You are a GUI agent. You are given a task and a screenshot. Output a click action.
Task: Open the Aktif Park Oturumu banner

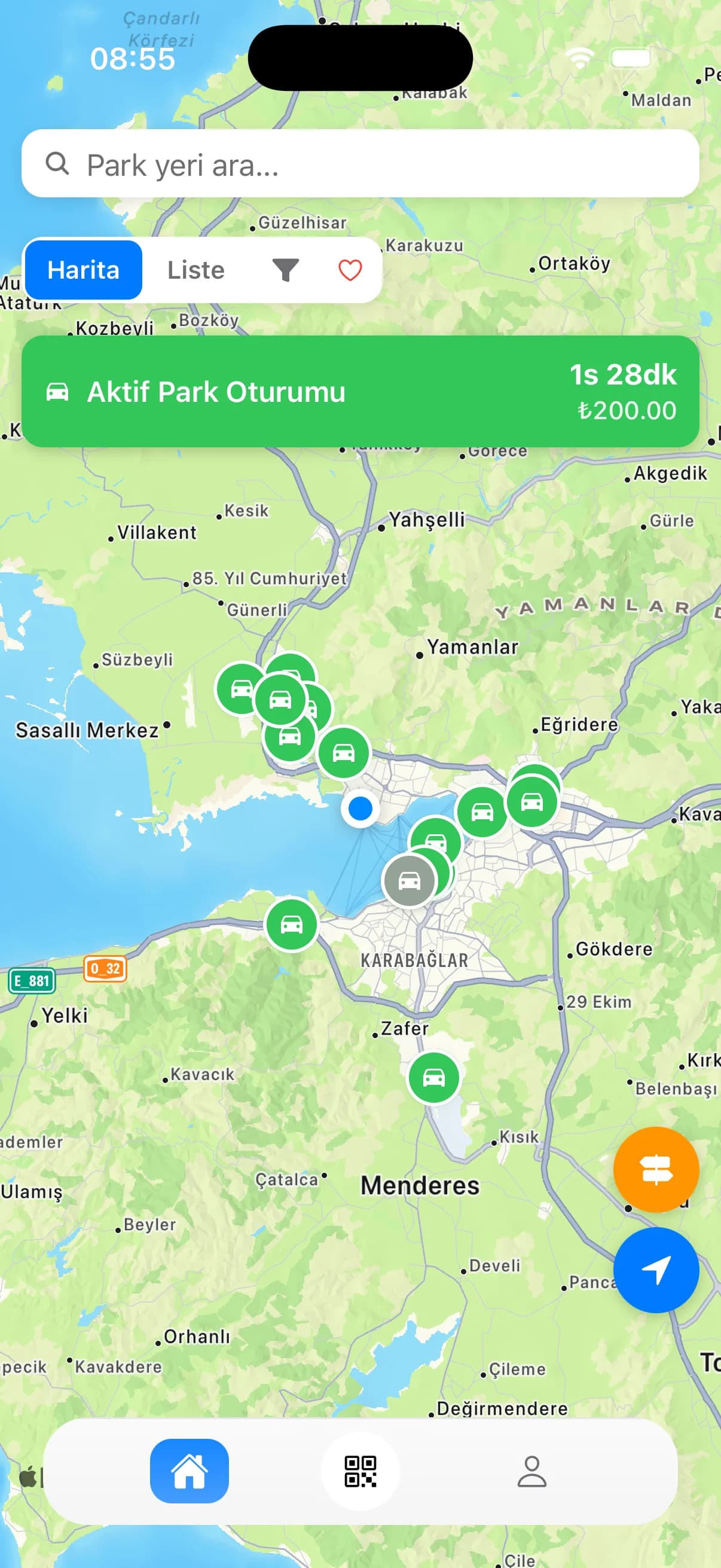point(216,391)
